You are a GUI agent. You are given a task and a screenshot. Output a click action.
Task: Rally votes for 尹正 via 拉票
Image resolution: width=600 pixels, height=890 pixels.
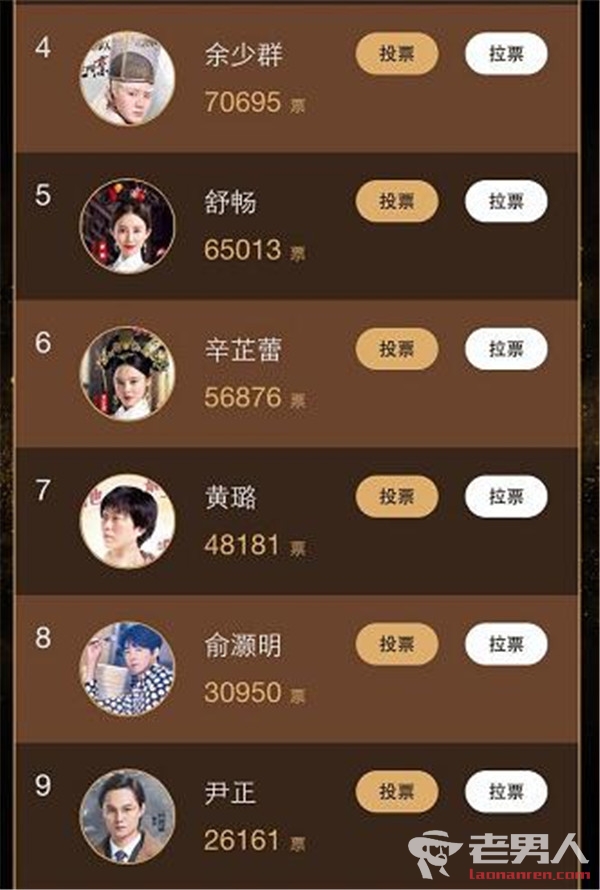[x=506, y=791]
